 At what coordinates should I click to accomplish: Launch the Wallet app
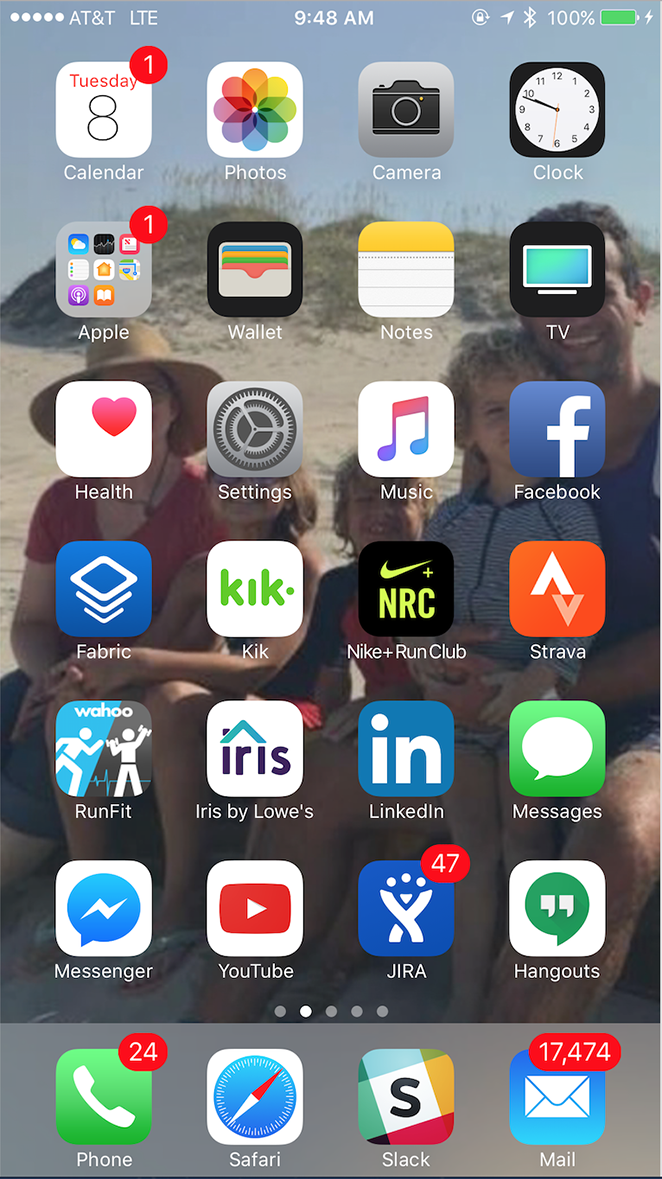tap(255, 269)
